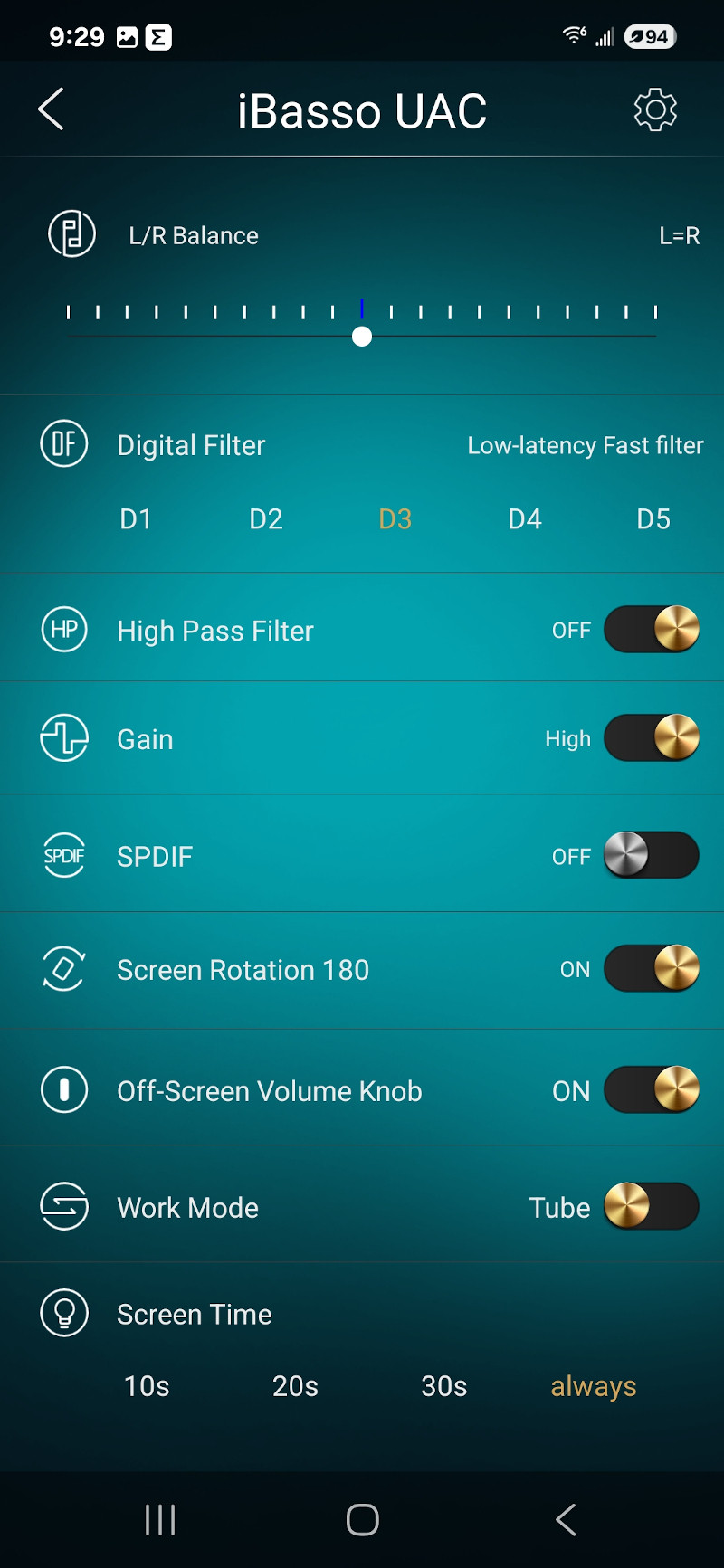Toggle the Work Mode Tube switch

click(652, 1207)
